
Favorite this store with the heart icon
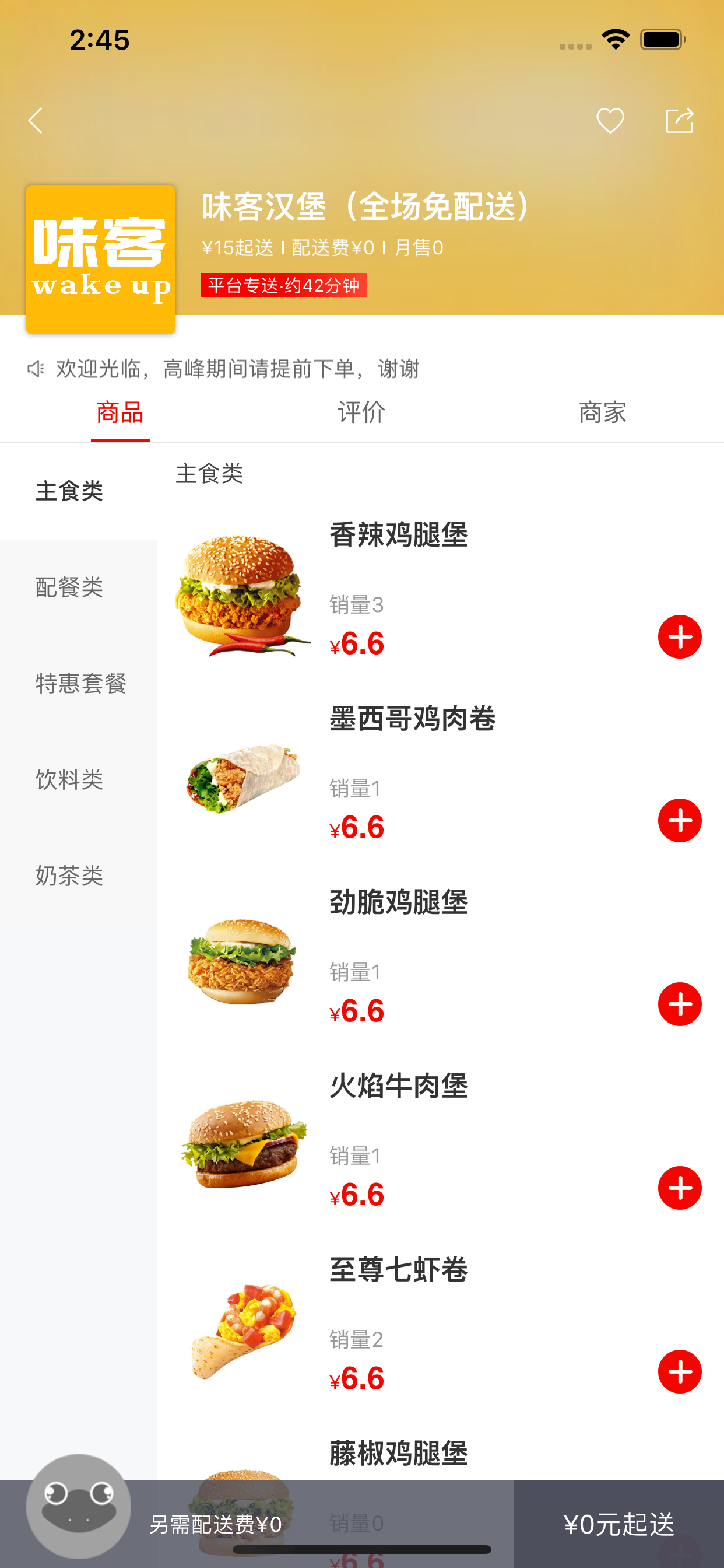[610, 121]
